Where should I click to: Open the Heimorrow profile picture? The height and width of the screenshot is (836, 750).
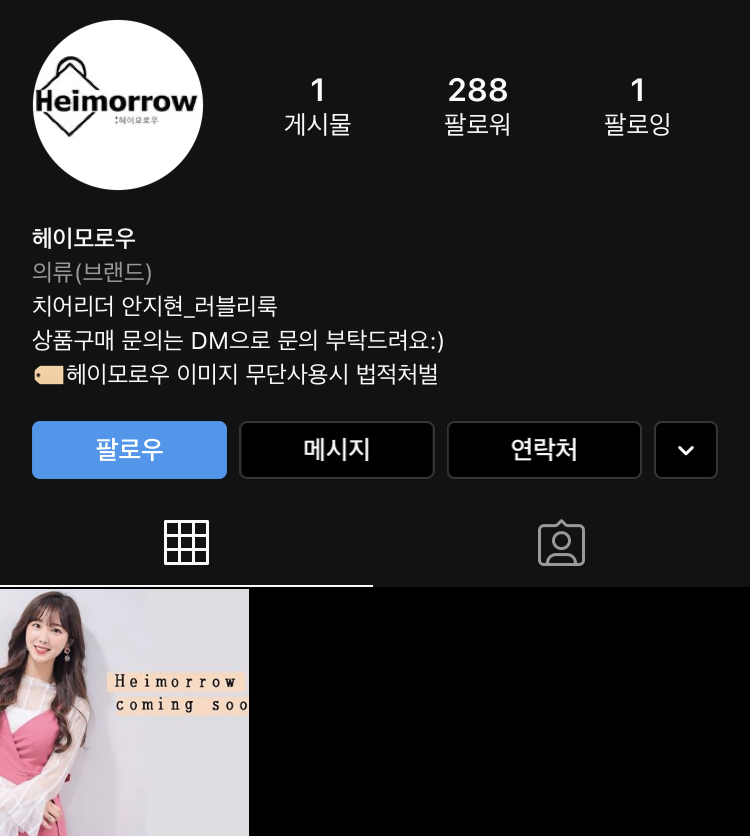click(x=118, y=105)
